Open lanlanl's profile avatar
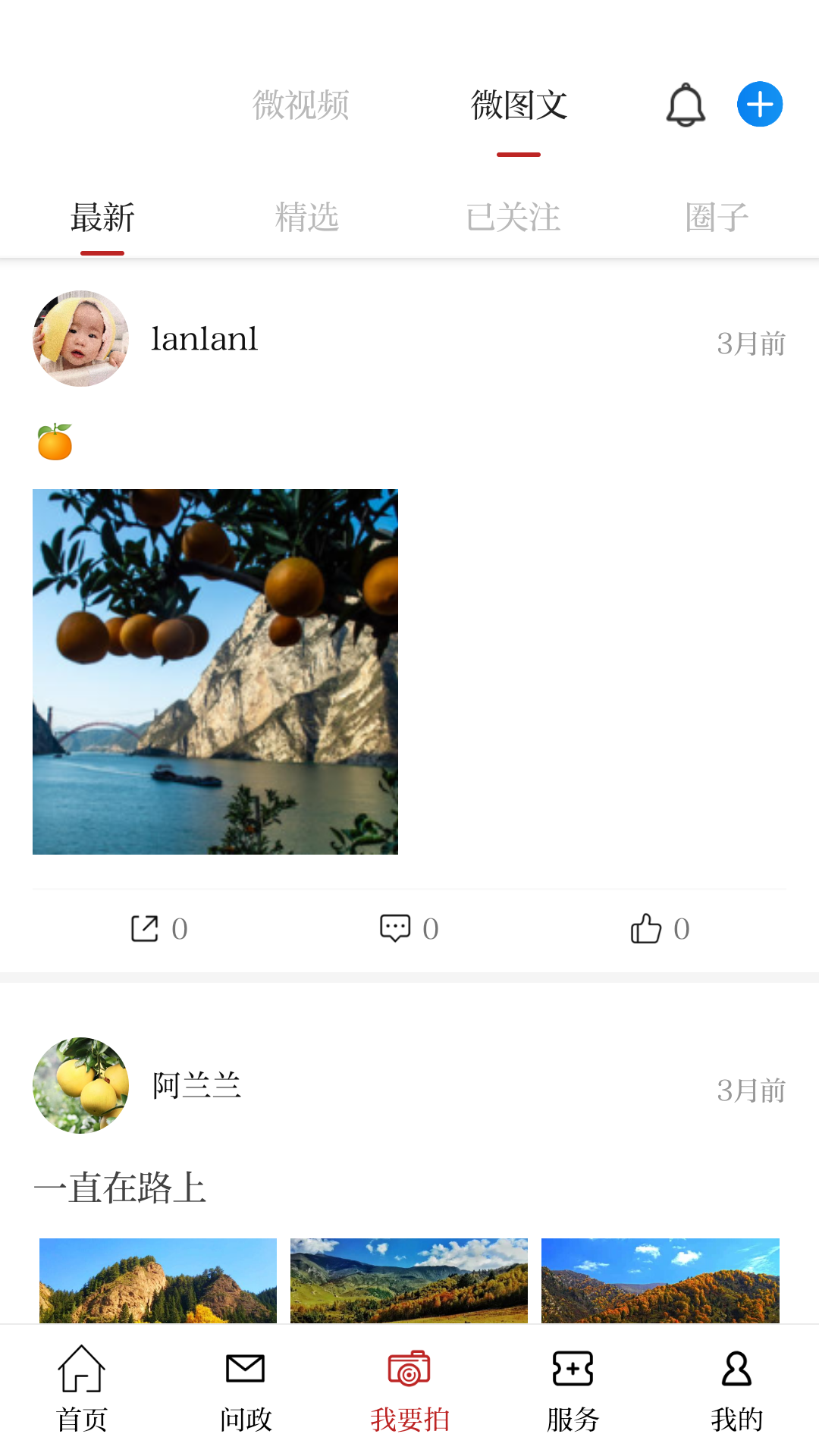The image size is (819, 1456). [x=81, y=338]
